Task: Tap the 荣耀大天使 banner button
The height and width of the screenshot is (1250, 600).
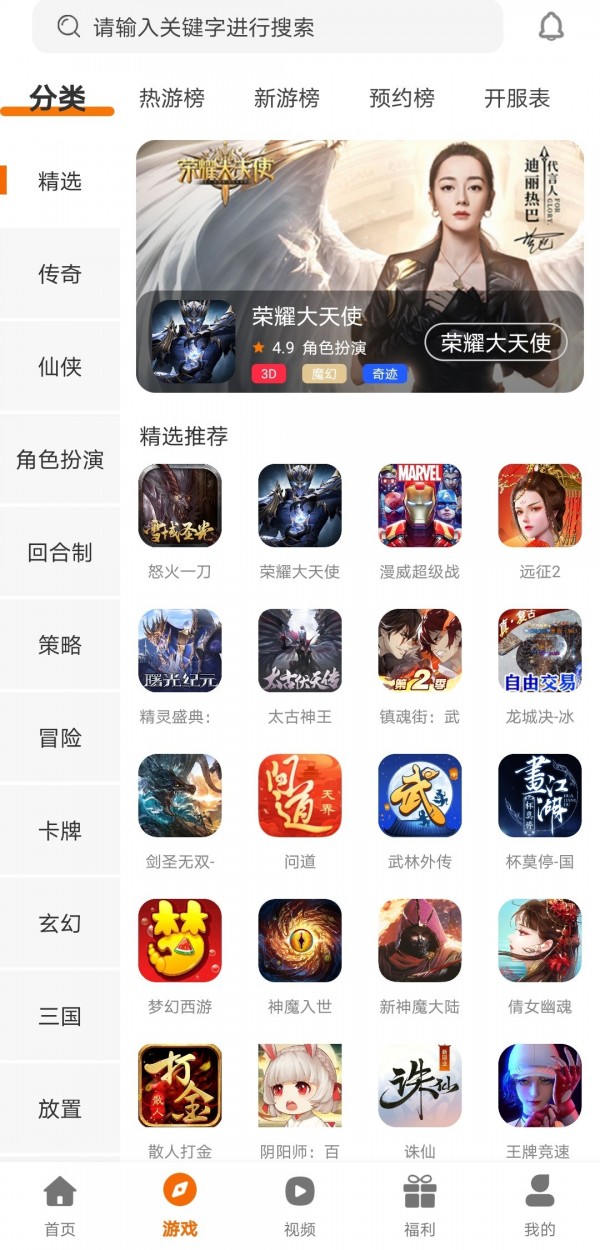Action: [496, 343]
